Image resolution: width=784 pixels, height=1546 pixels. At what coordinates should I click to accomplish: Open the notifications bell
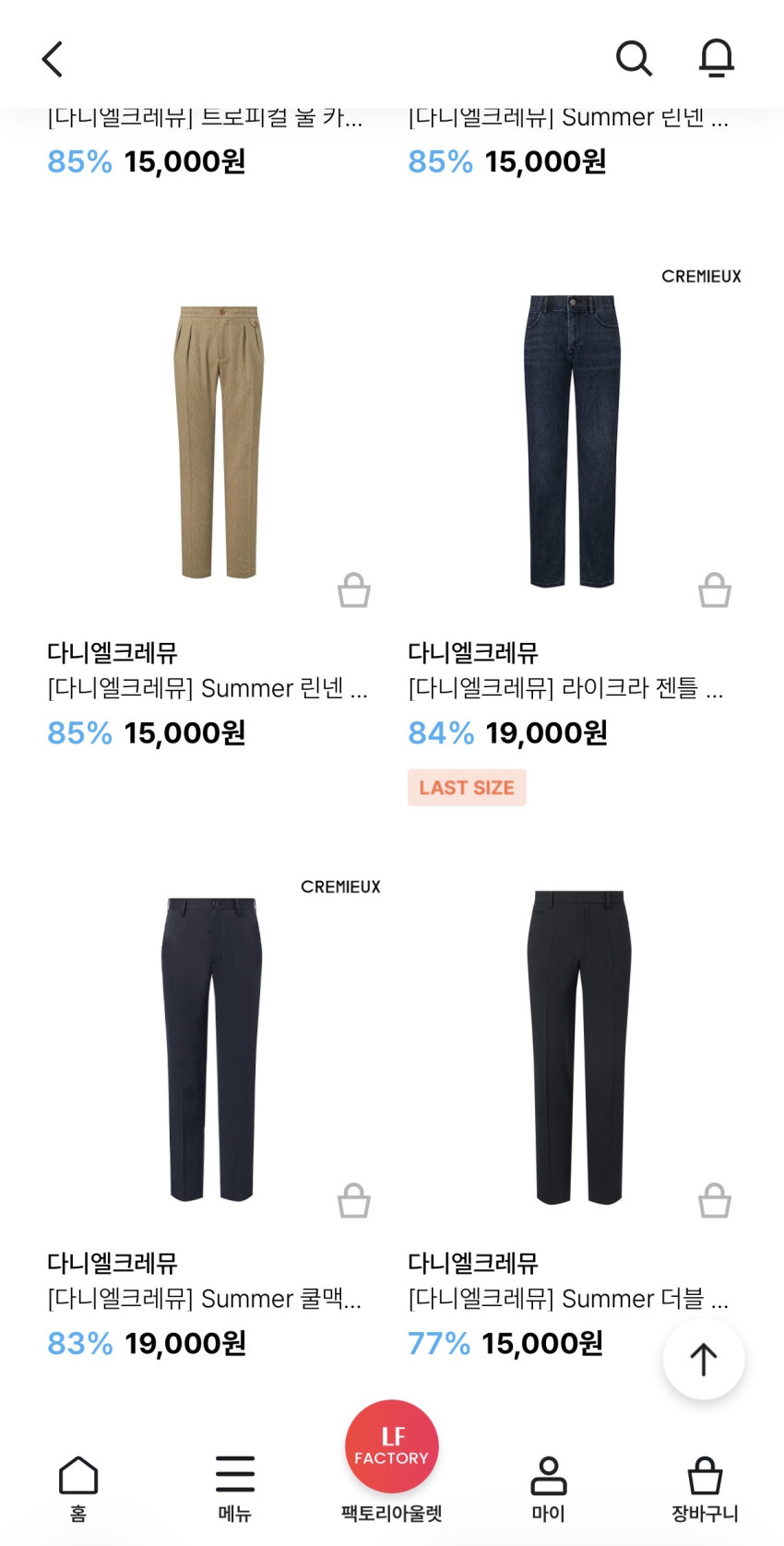click(x=716, y=59)
